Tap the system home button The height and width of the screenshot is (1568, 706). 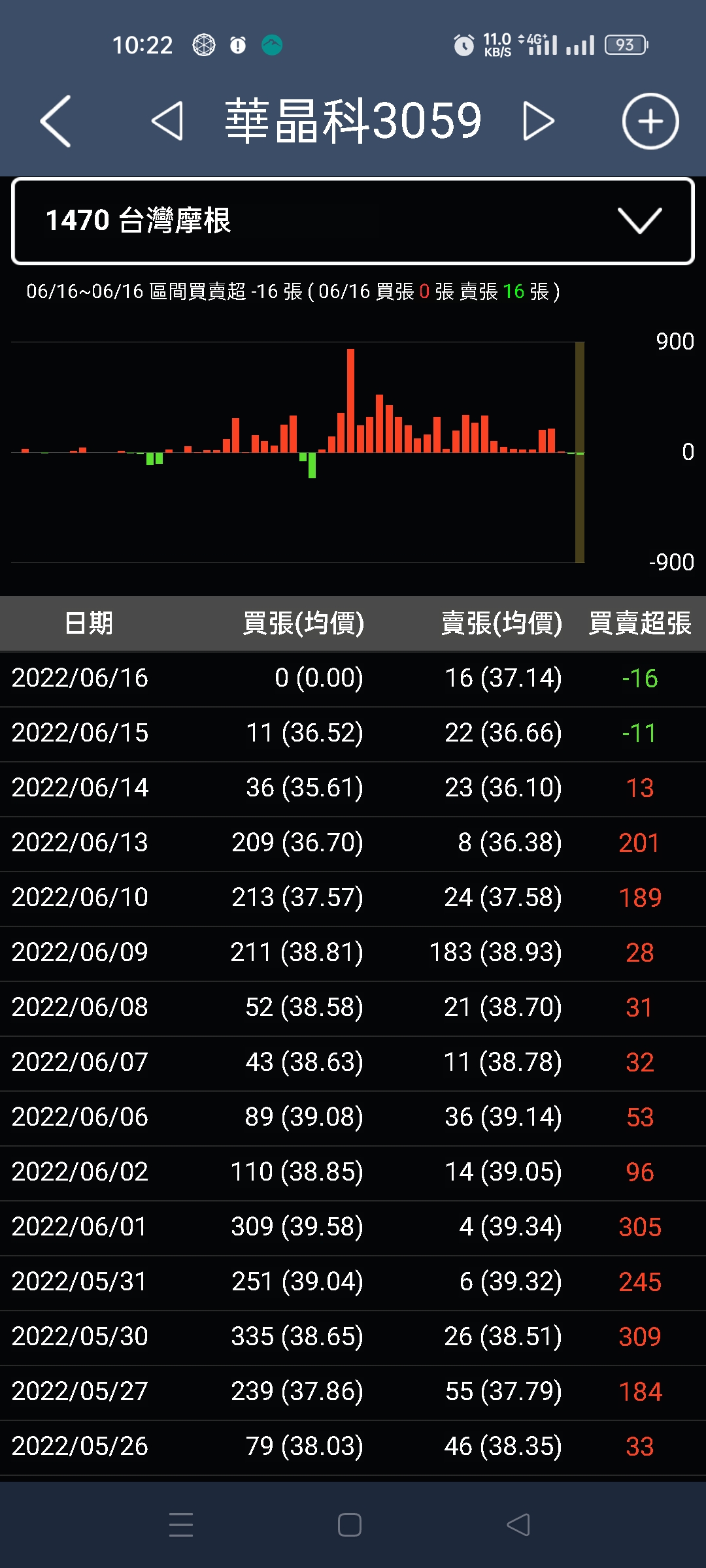350,1525
